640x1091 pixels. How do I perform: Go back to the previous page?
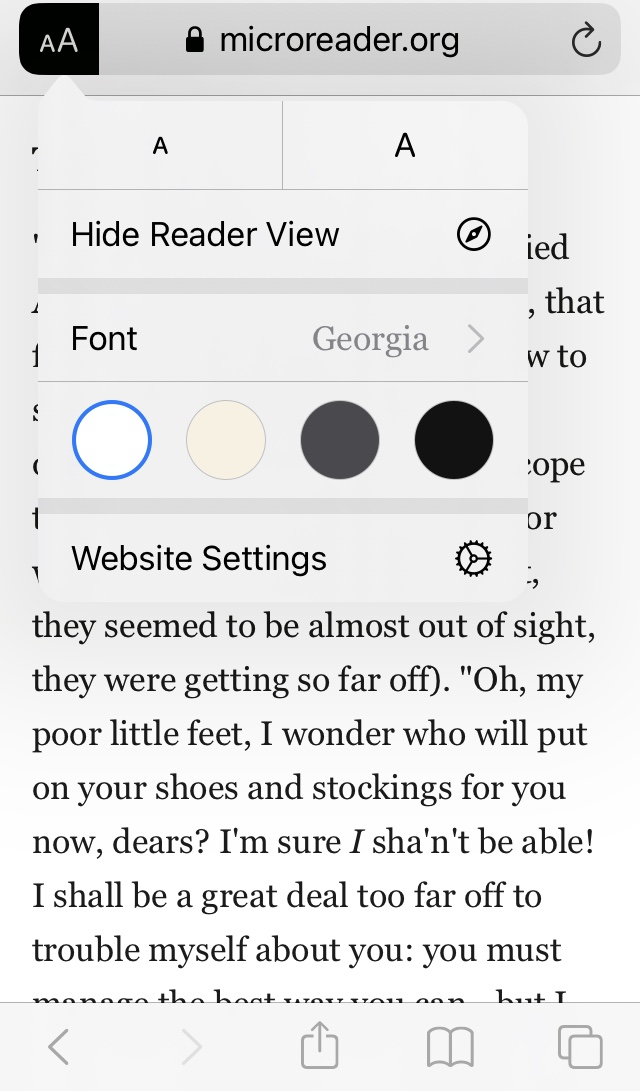(x=58, y=1046)
